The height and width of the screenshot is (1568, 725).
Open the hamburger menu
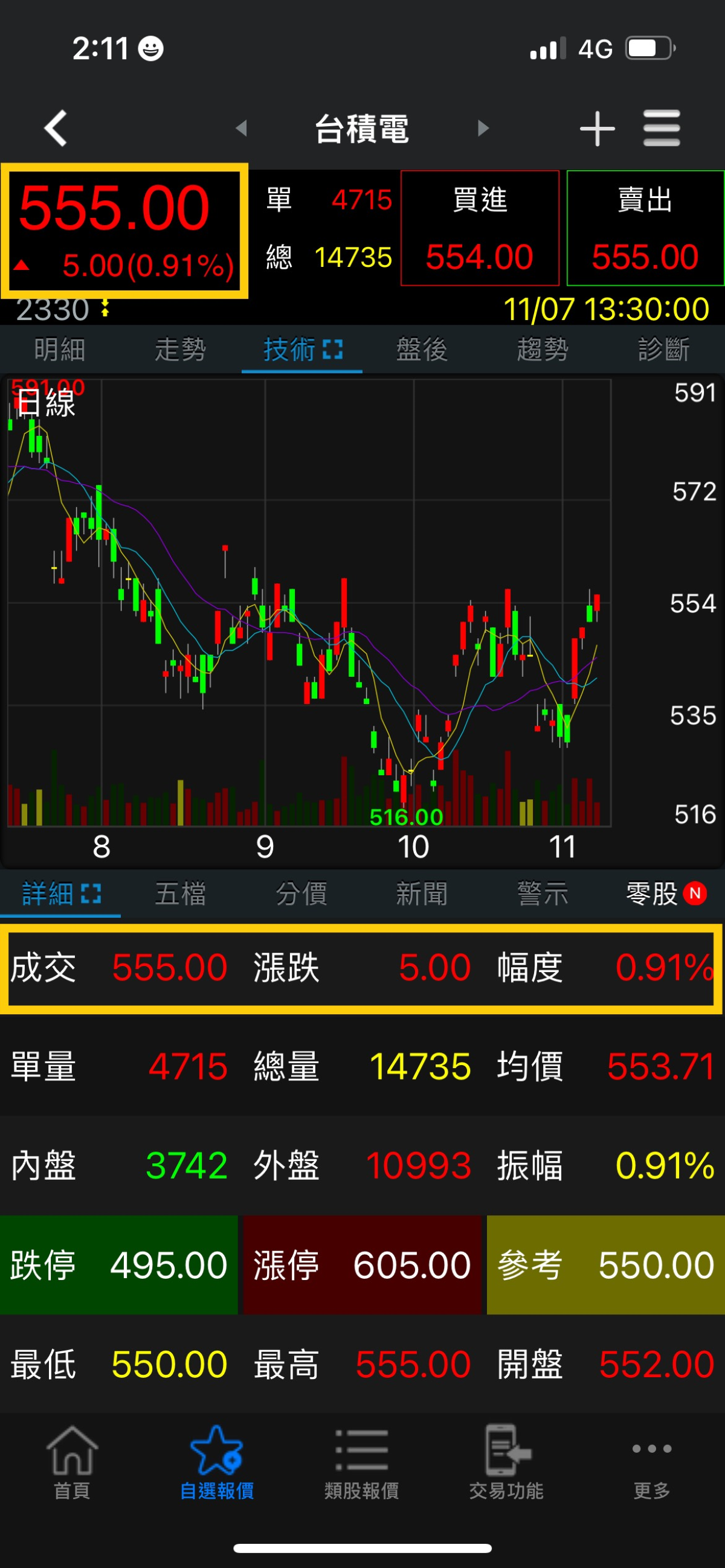pyautogui.click(x=662, y=129)
